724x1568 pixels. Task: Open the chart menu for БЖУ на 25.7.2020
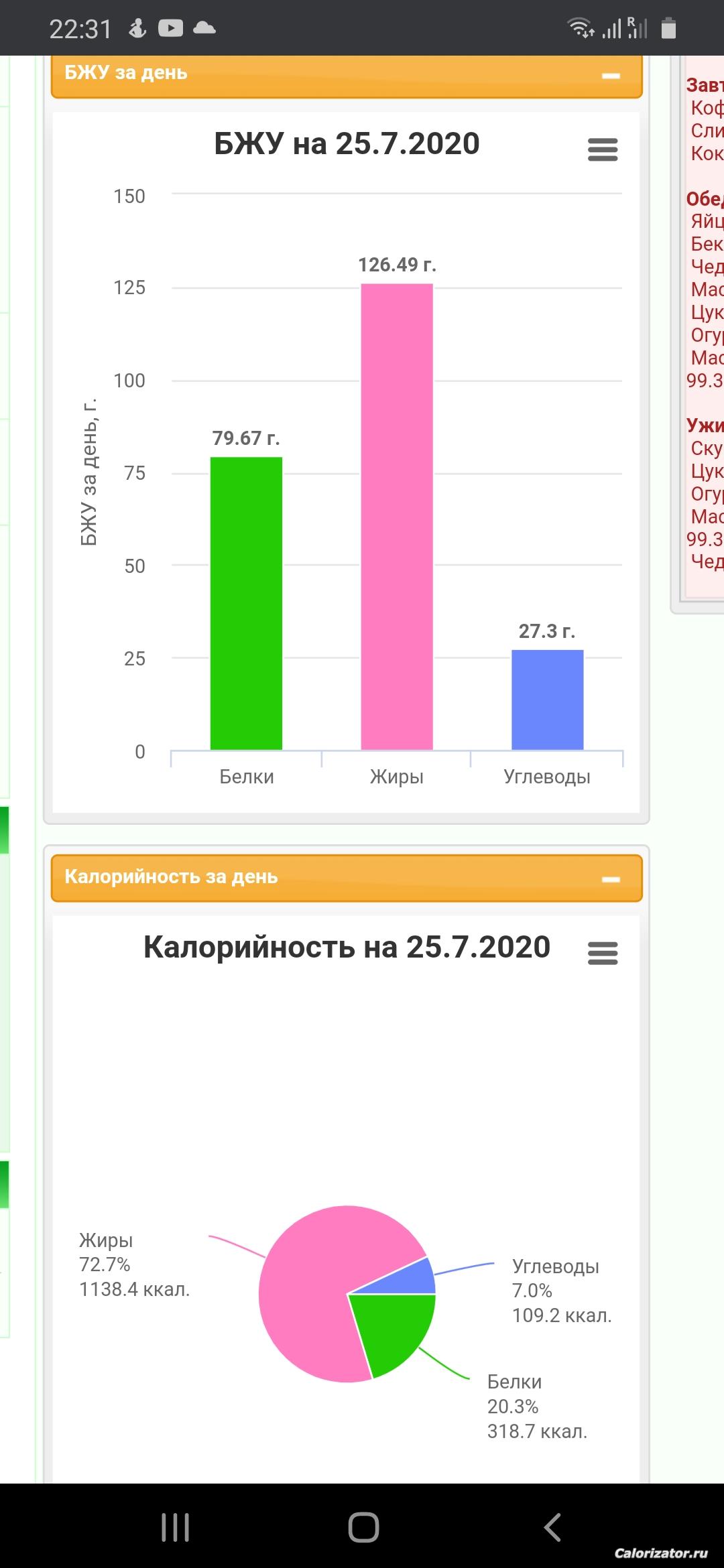(x=602, y=149)
